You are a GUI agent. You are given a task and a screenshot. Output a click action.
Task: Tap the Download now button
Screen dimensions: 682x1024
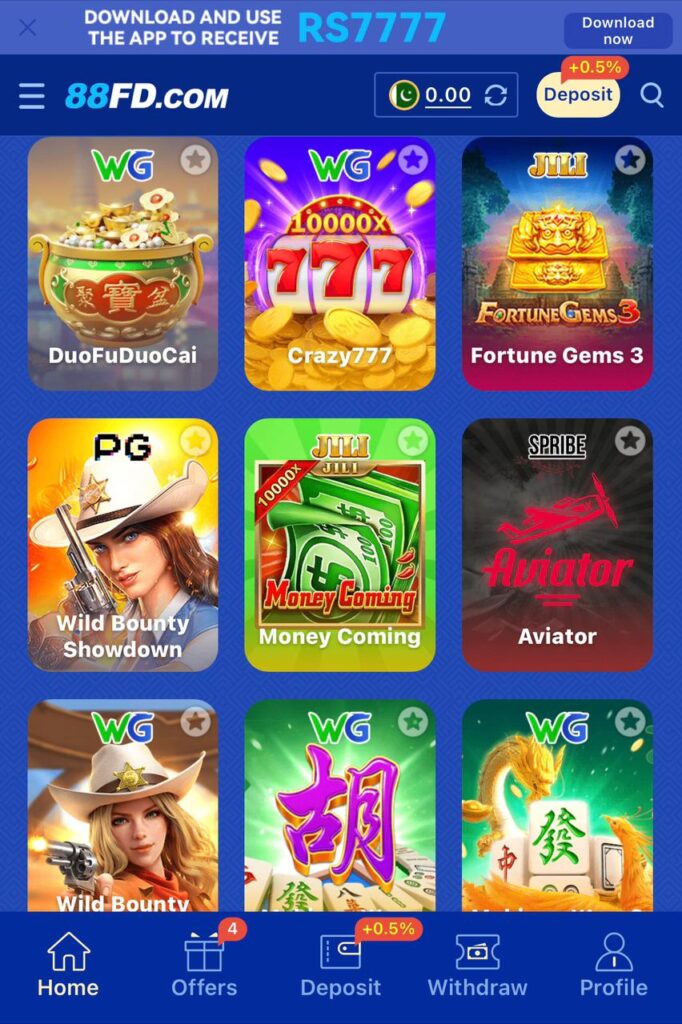[617, 30]
